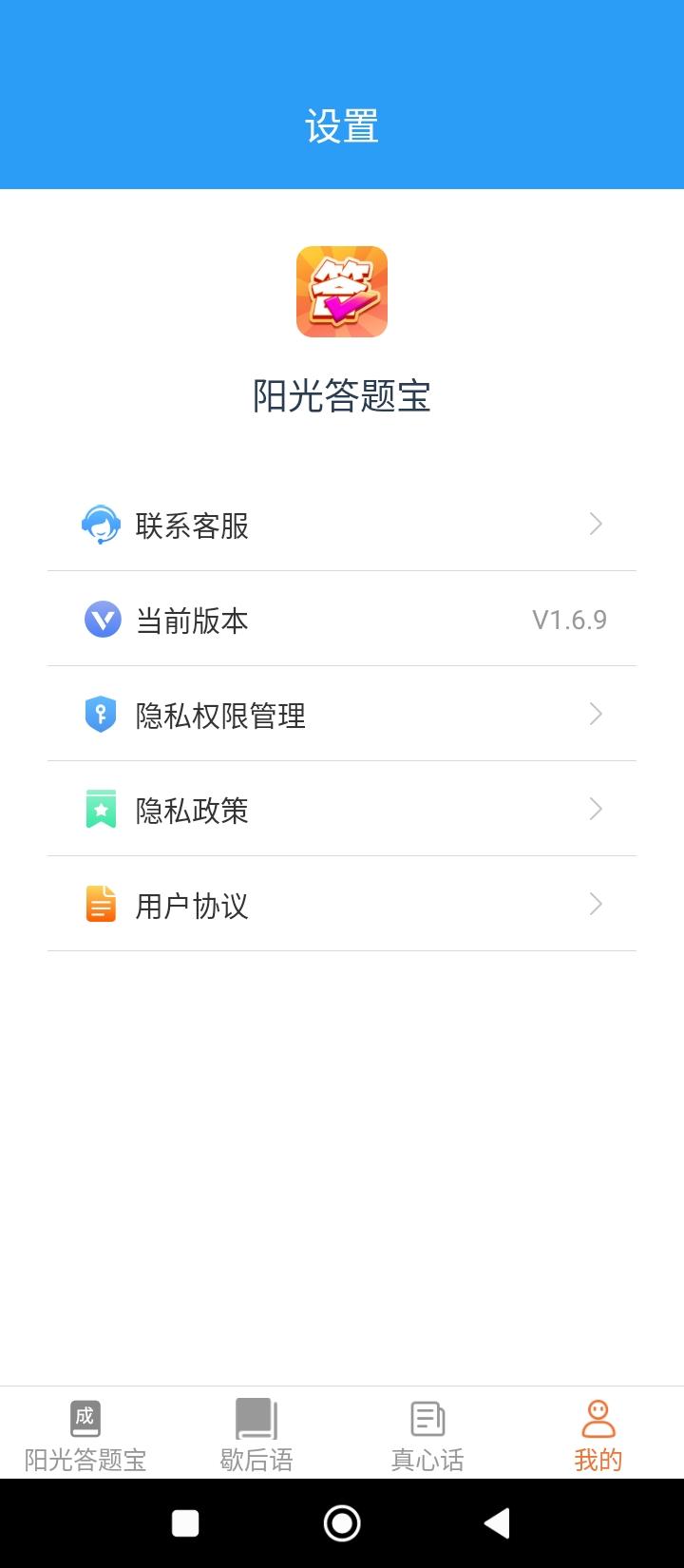Tap the orange document icon beside 用户协议
The height and width of the screenshot is (1568, 684).
click(102, 905)
